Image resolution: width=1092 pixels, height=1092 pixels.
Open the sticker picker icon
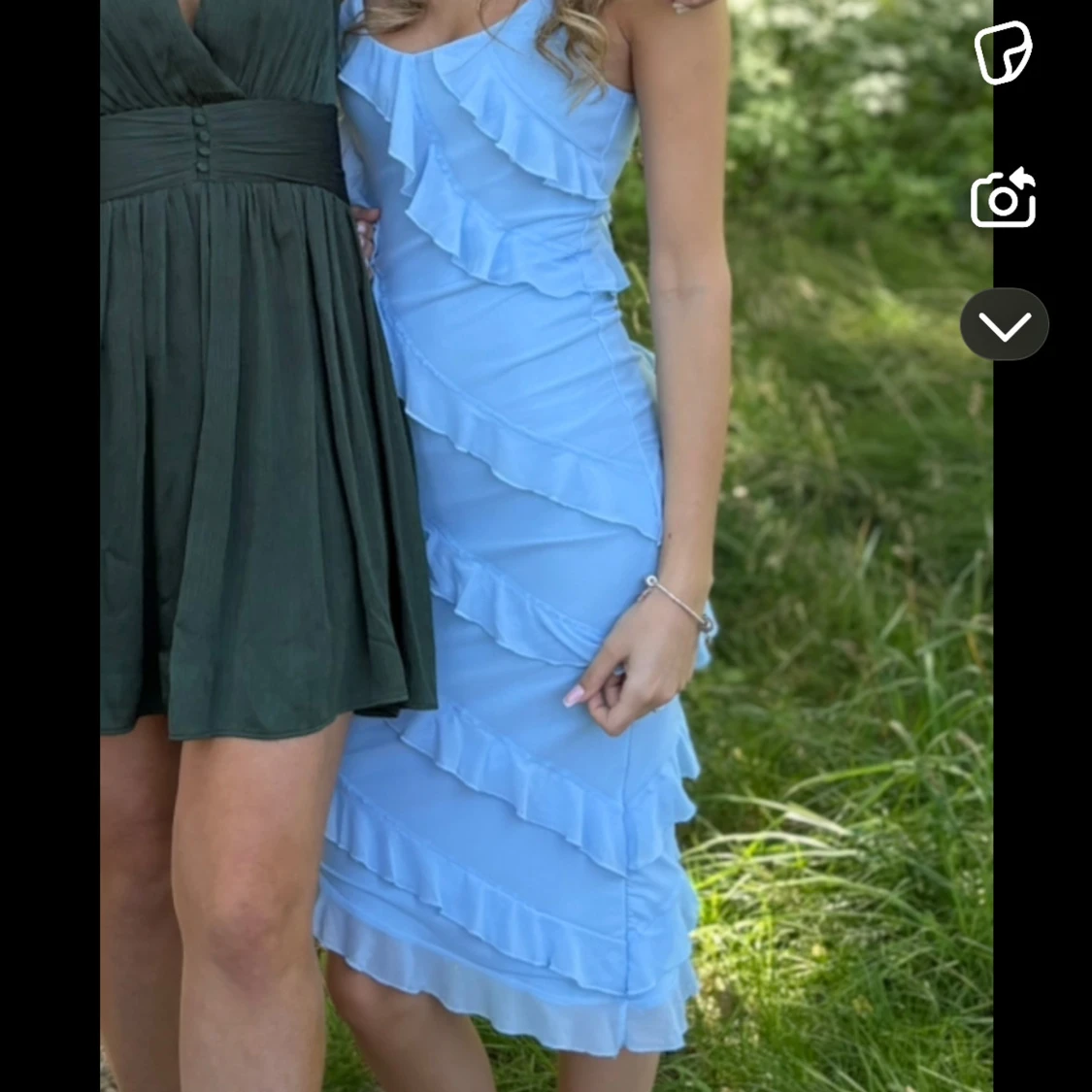(1004, 51)
